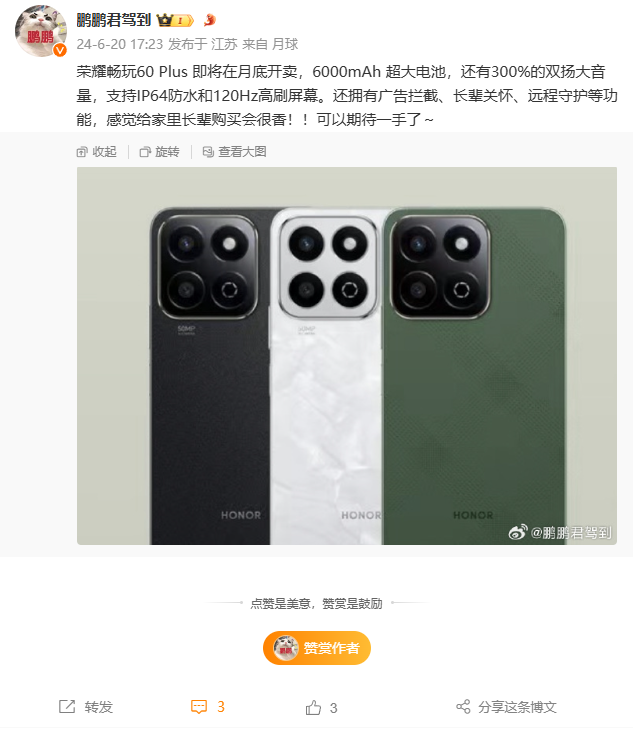The width and height of the screenshot is (633, 733).
Task: Like this post
Action: (x=321, y=707)
